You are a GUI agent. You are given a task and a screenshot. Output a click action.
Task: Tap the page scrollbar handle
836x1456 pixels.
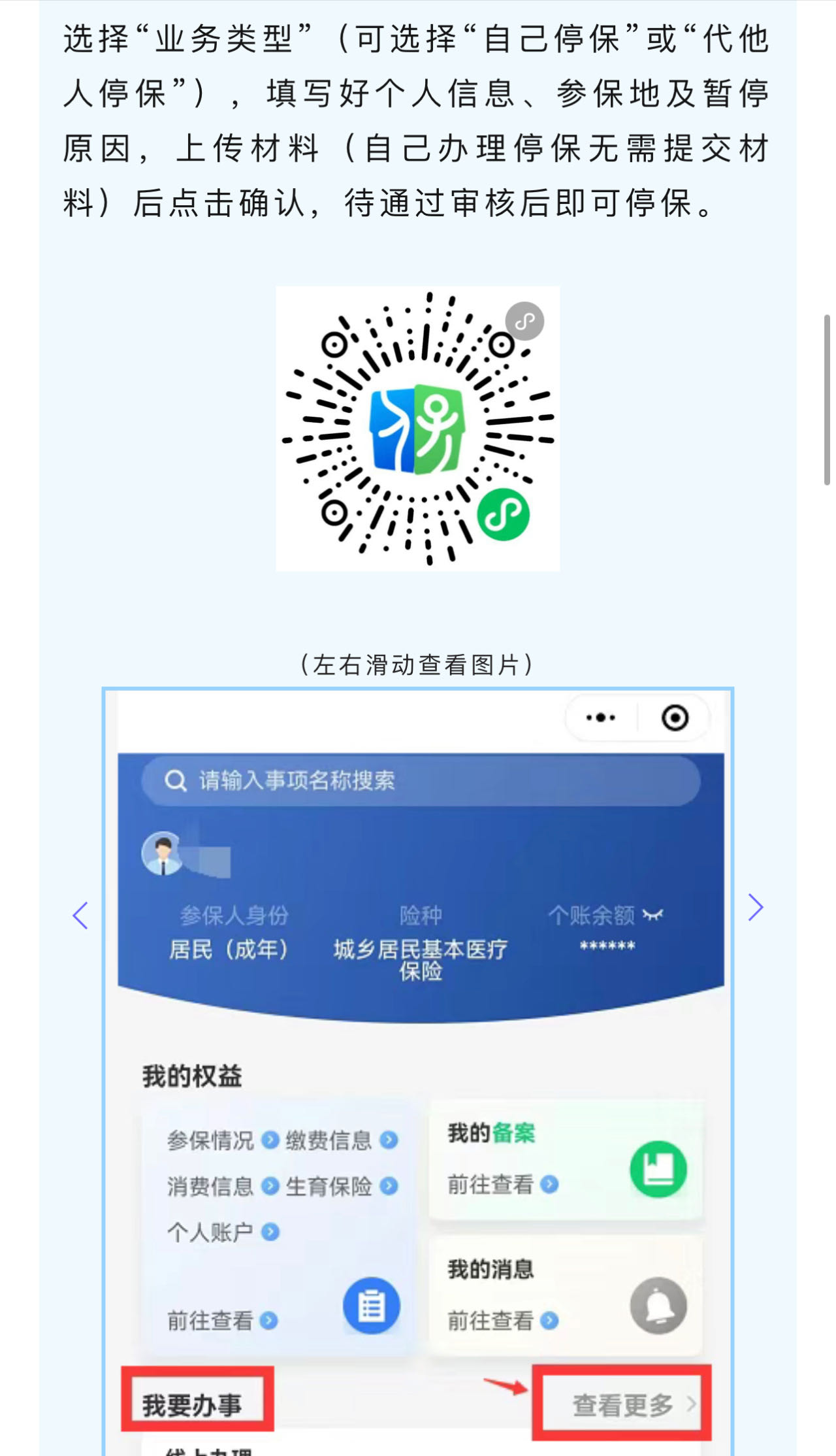coord(827,400)
